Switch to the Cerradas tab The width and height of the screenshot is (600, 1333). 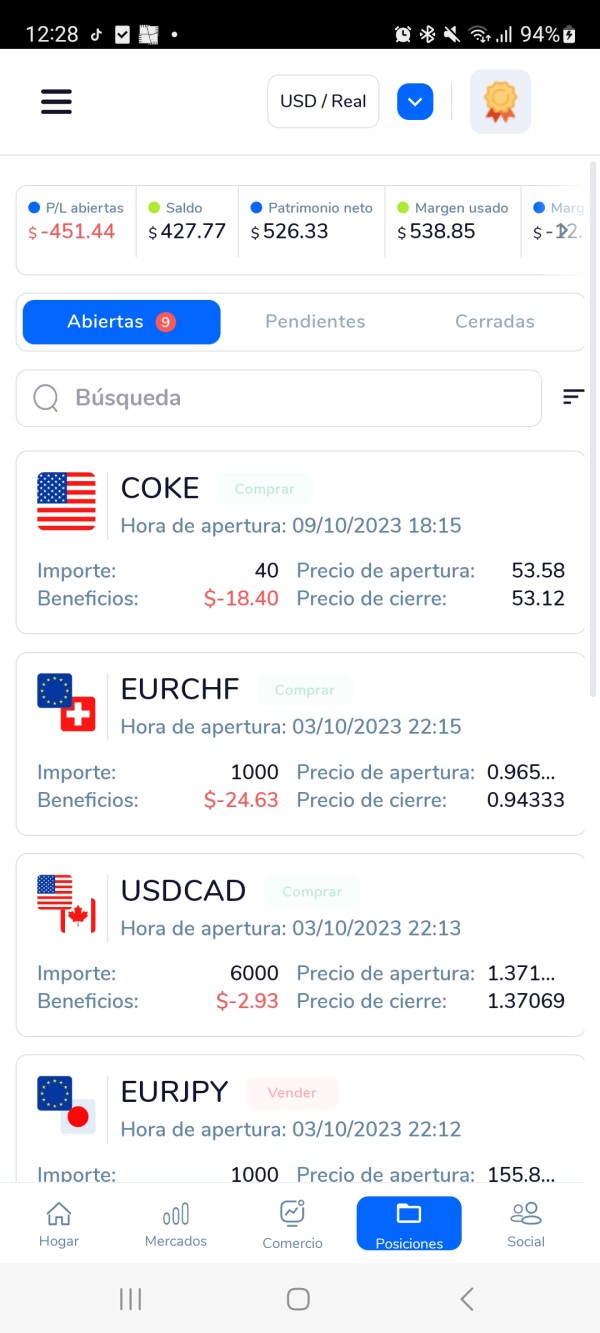pos(494,322)
